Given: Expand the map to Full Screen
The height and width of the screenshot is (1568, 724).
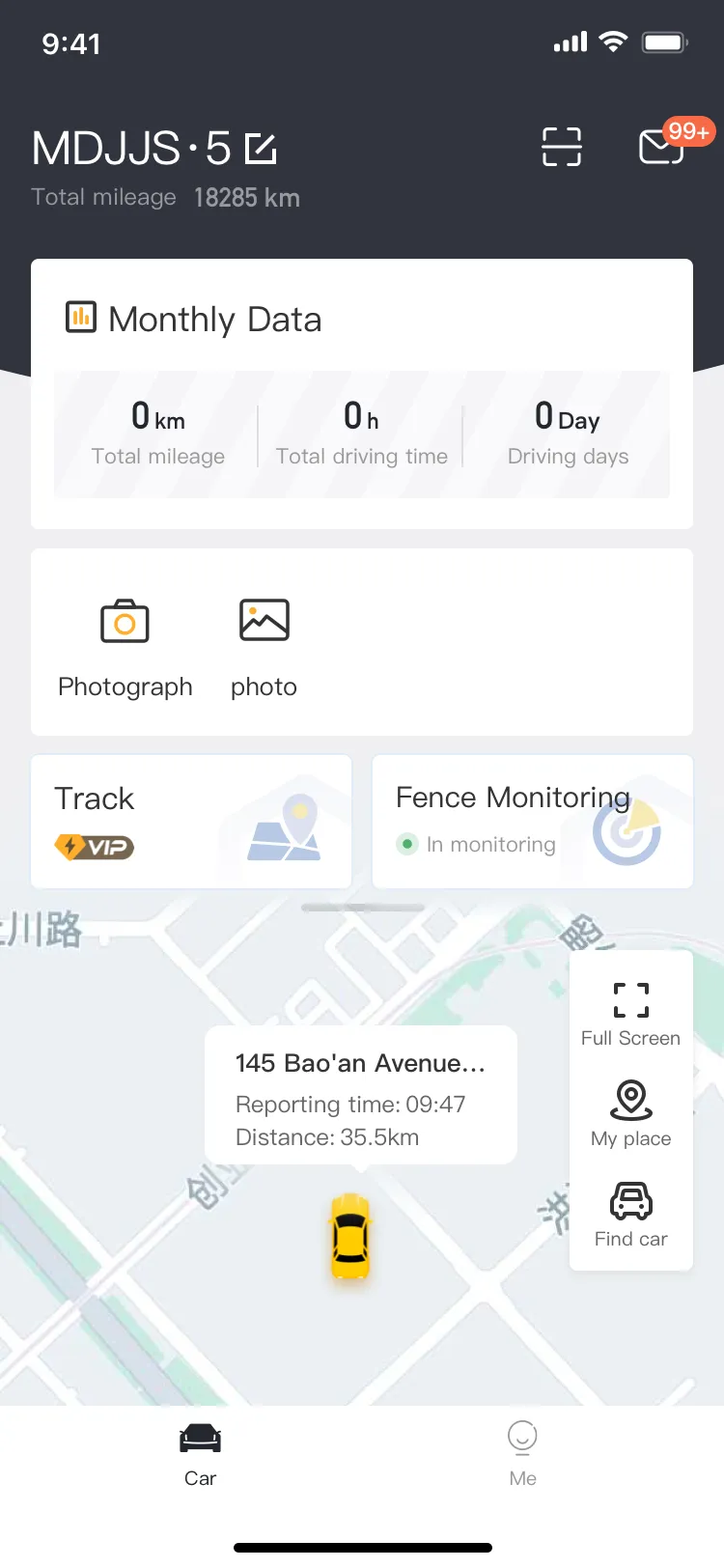Looking at the screenshot, I should point(631,1014).
